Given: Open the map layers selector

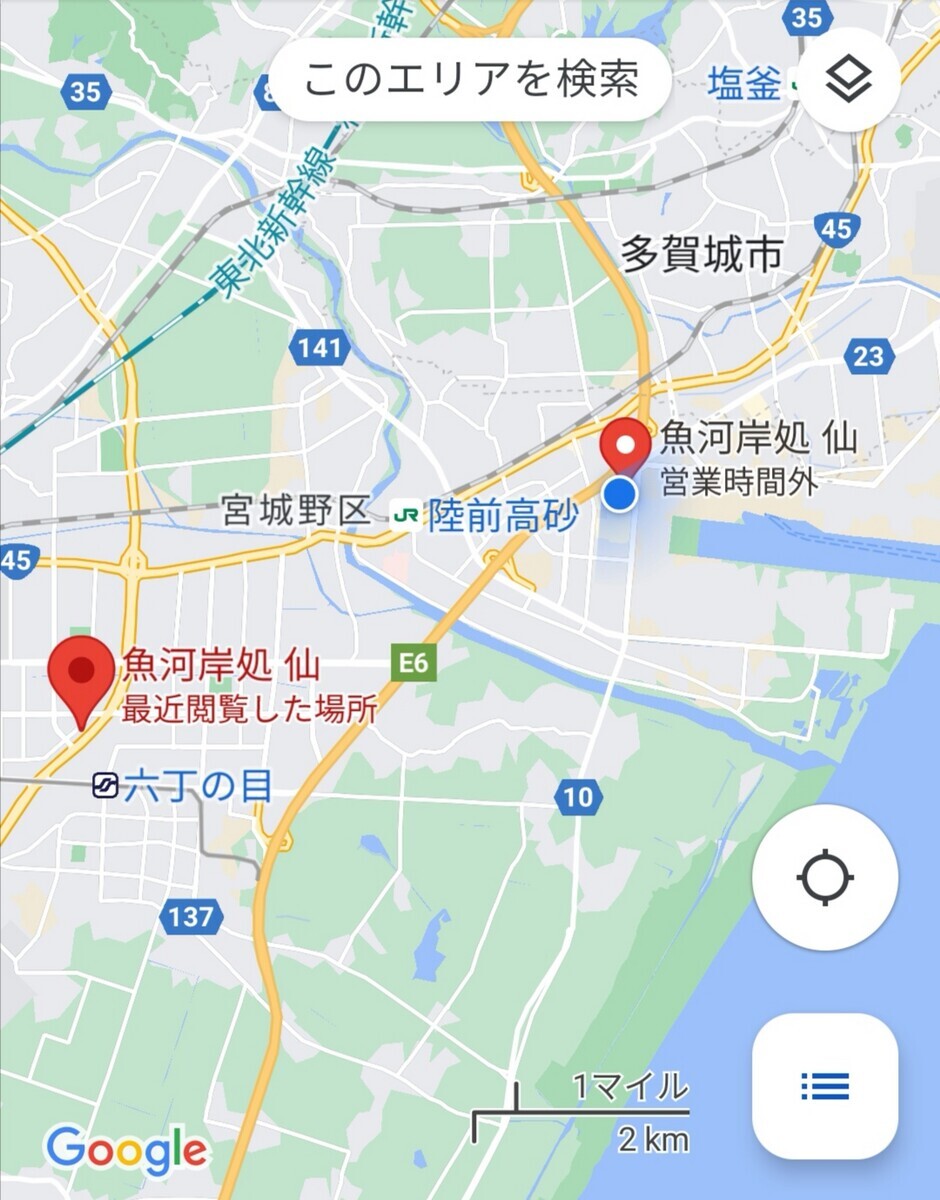Looking at the screenshot, I should click(x=849, y=81).
